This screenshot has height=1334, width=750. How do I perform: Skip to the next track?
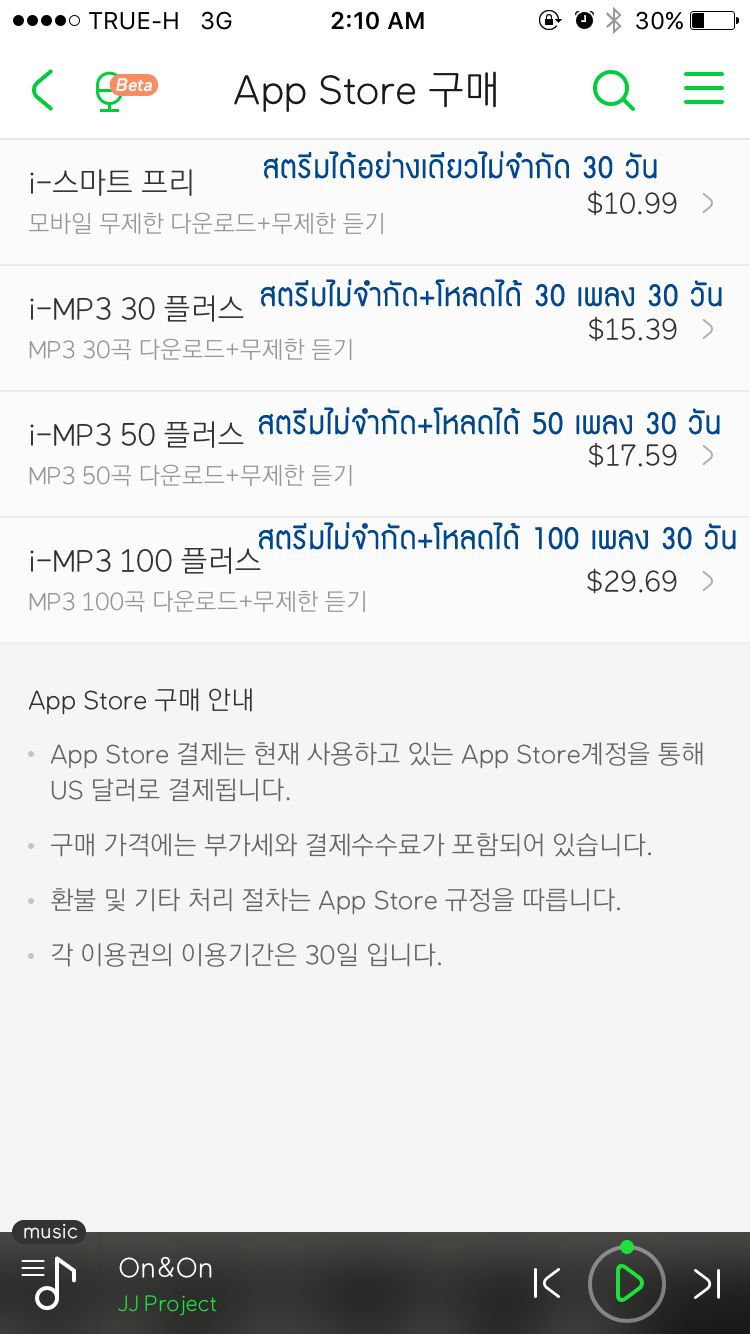click(707, 1283)
